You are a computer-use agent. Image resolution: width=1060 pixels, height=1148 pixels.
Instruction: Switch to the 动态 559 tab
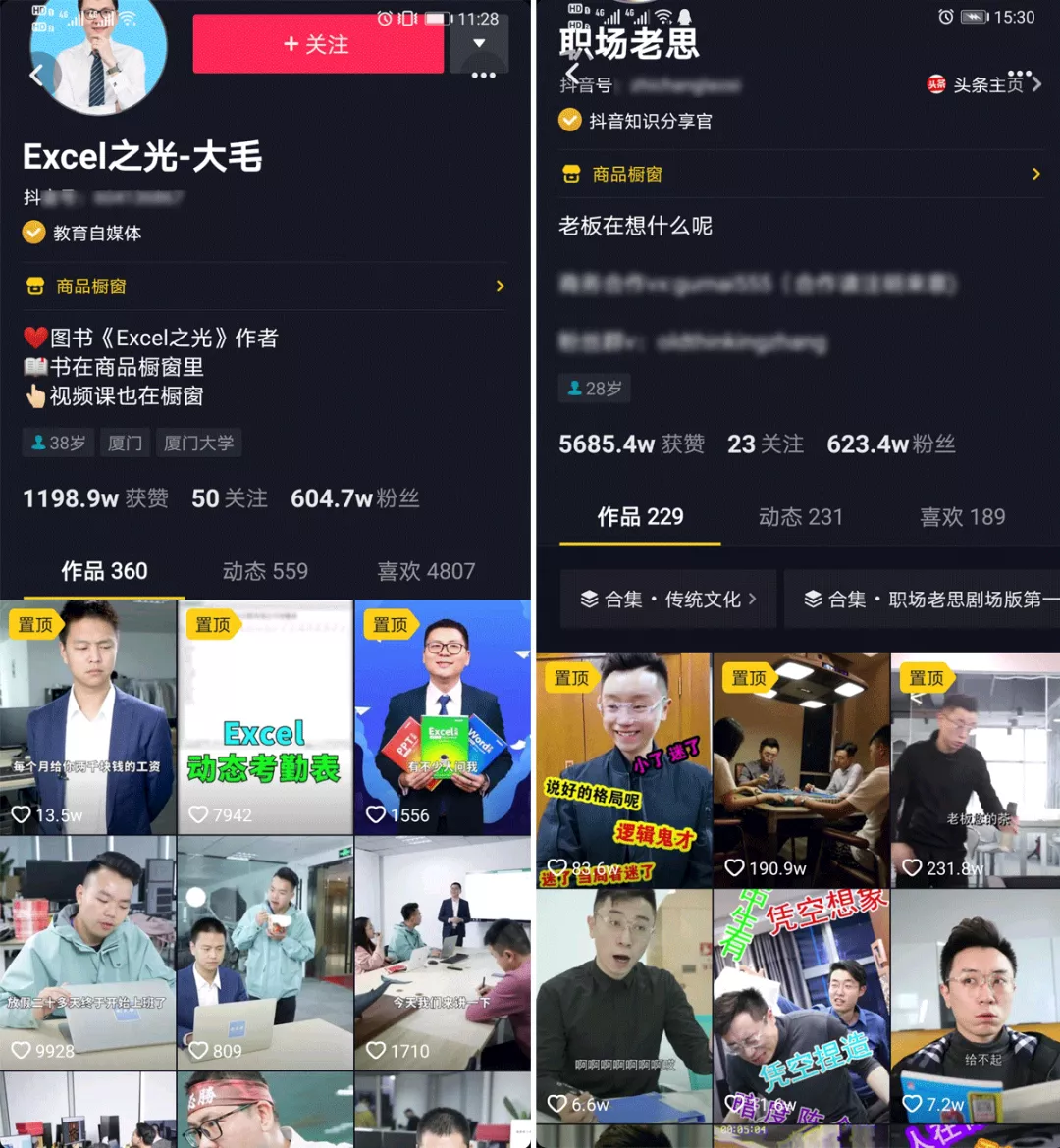265,572
